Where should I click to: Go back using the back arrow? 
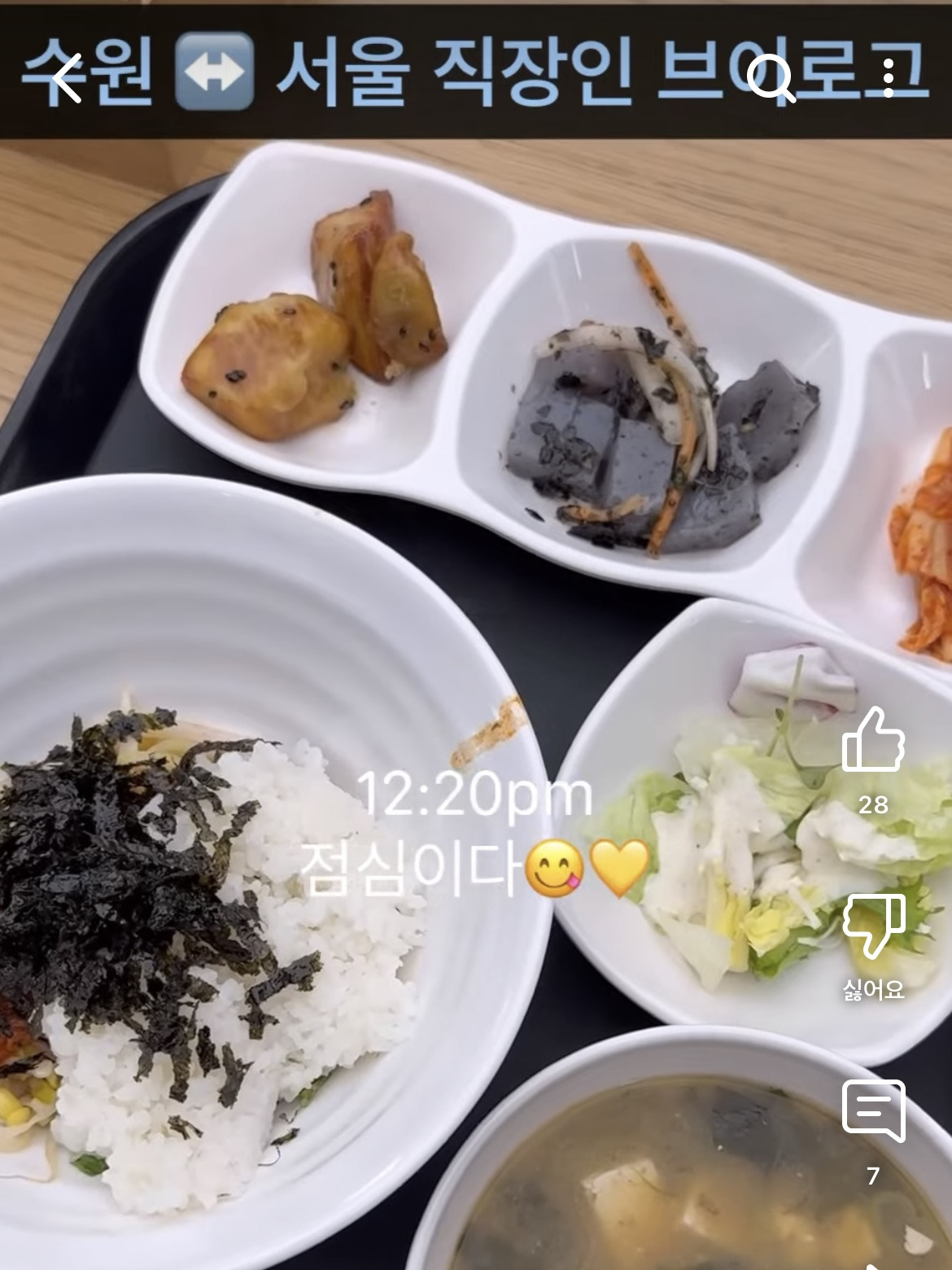[68, 79]
